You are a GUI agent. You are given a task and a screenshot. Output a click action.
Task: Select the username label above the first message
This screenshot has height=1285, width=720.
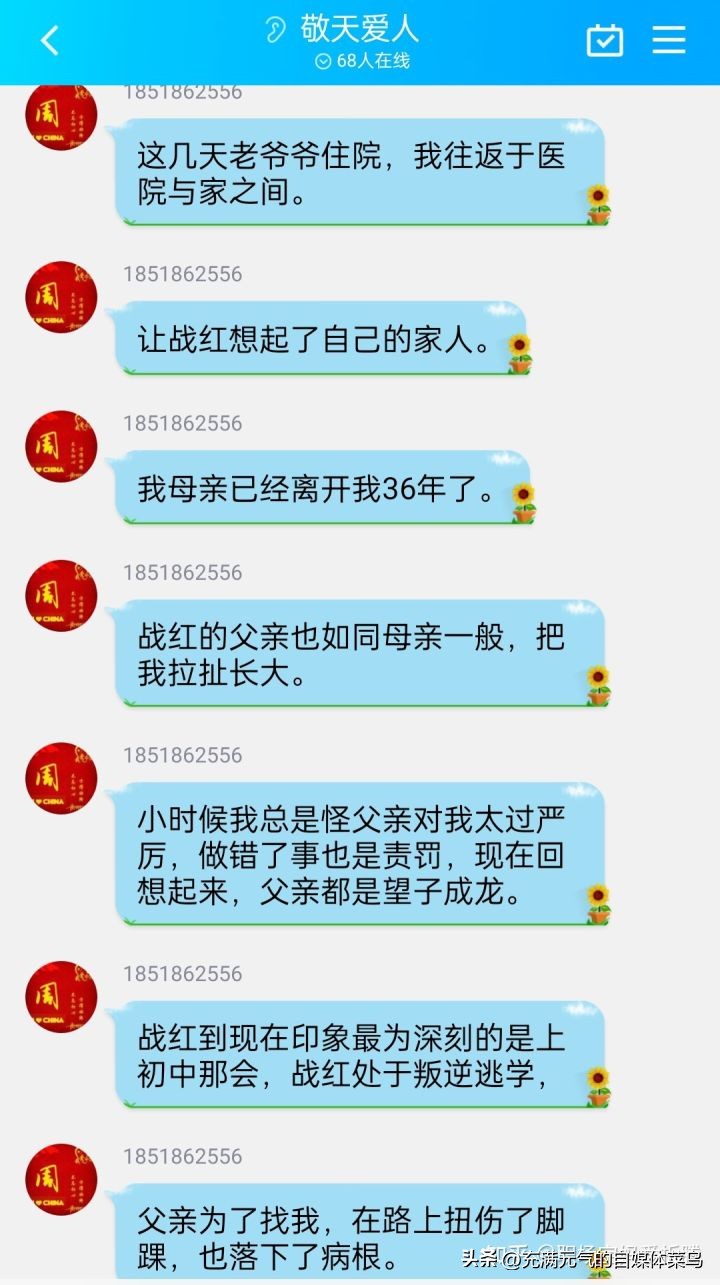coord(181,91)
